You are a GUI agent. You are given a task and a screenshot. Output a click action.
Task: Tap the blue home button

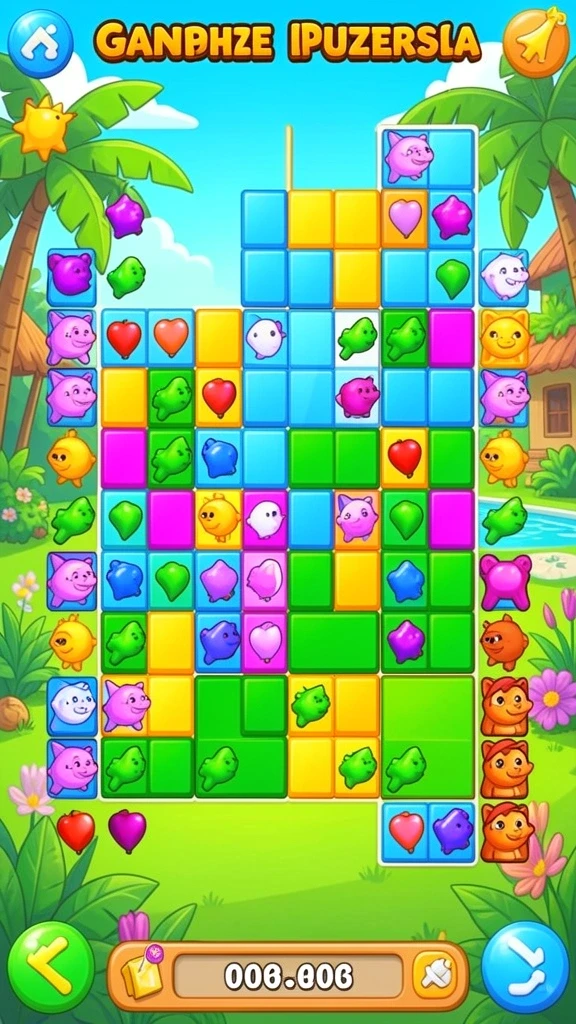(40, 43)
